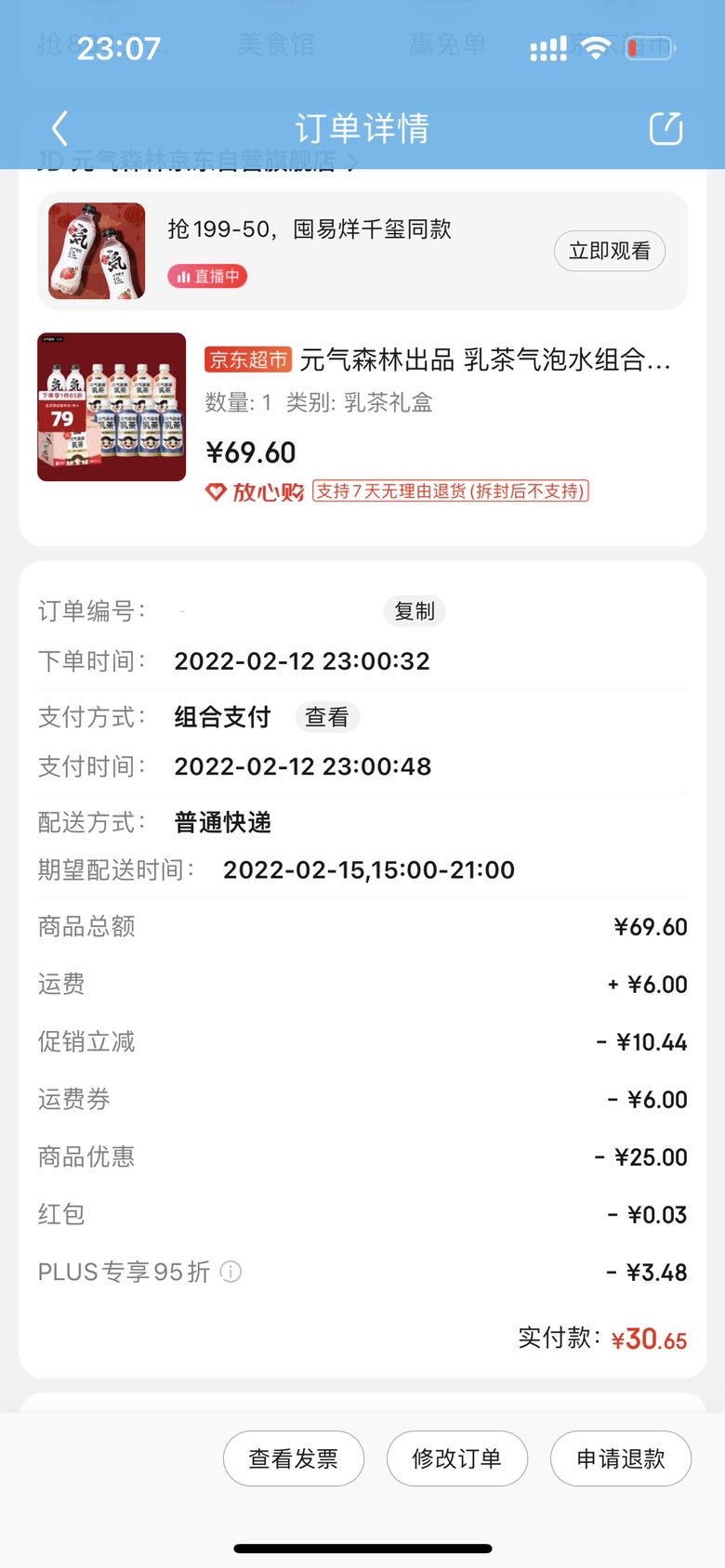Go back from order details
The height and width of the screenshot is (1568, 725).
pos(60,128)
